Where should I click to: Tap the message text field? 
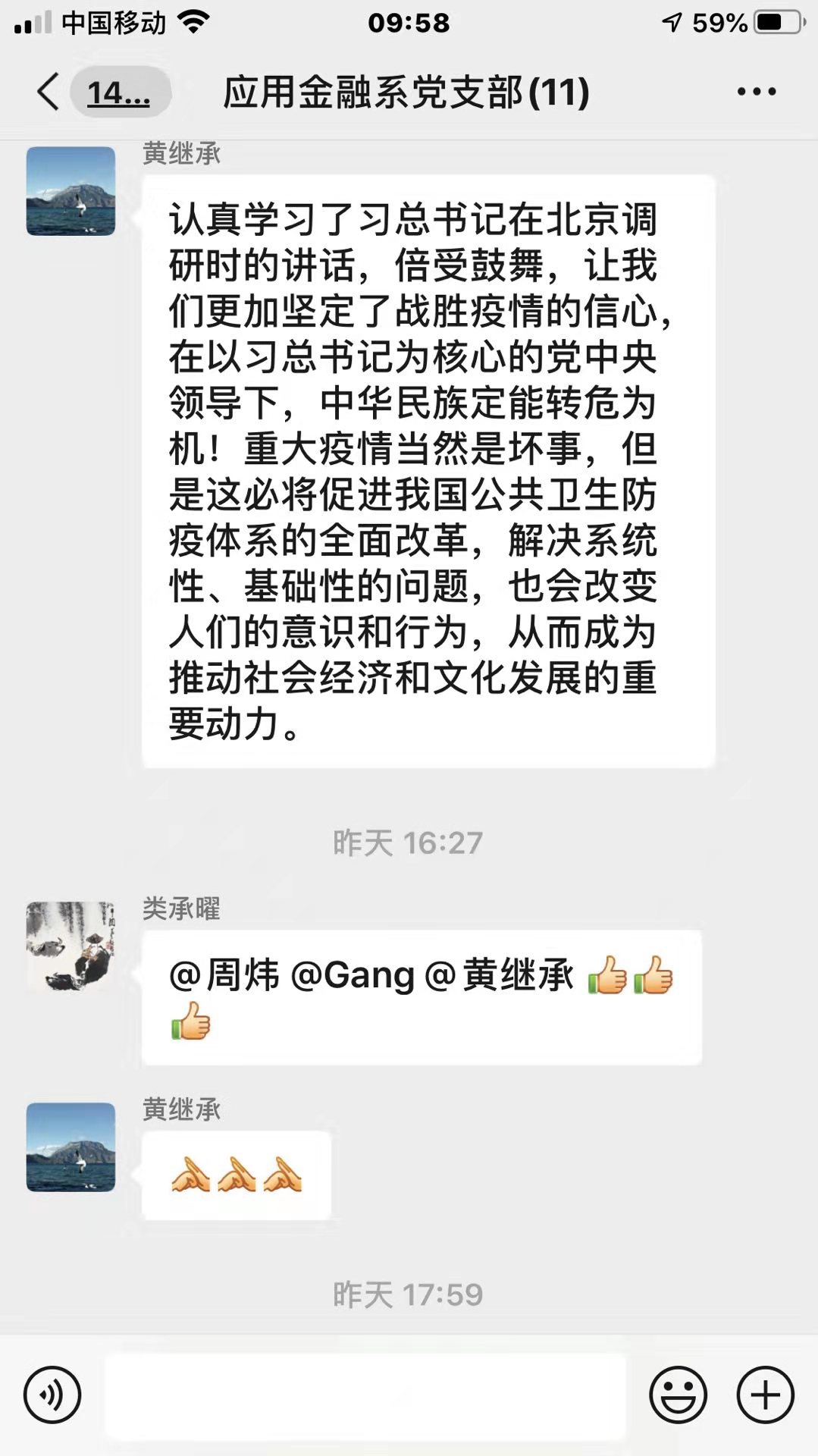(365, 1395)
